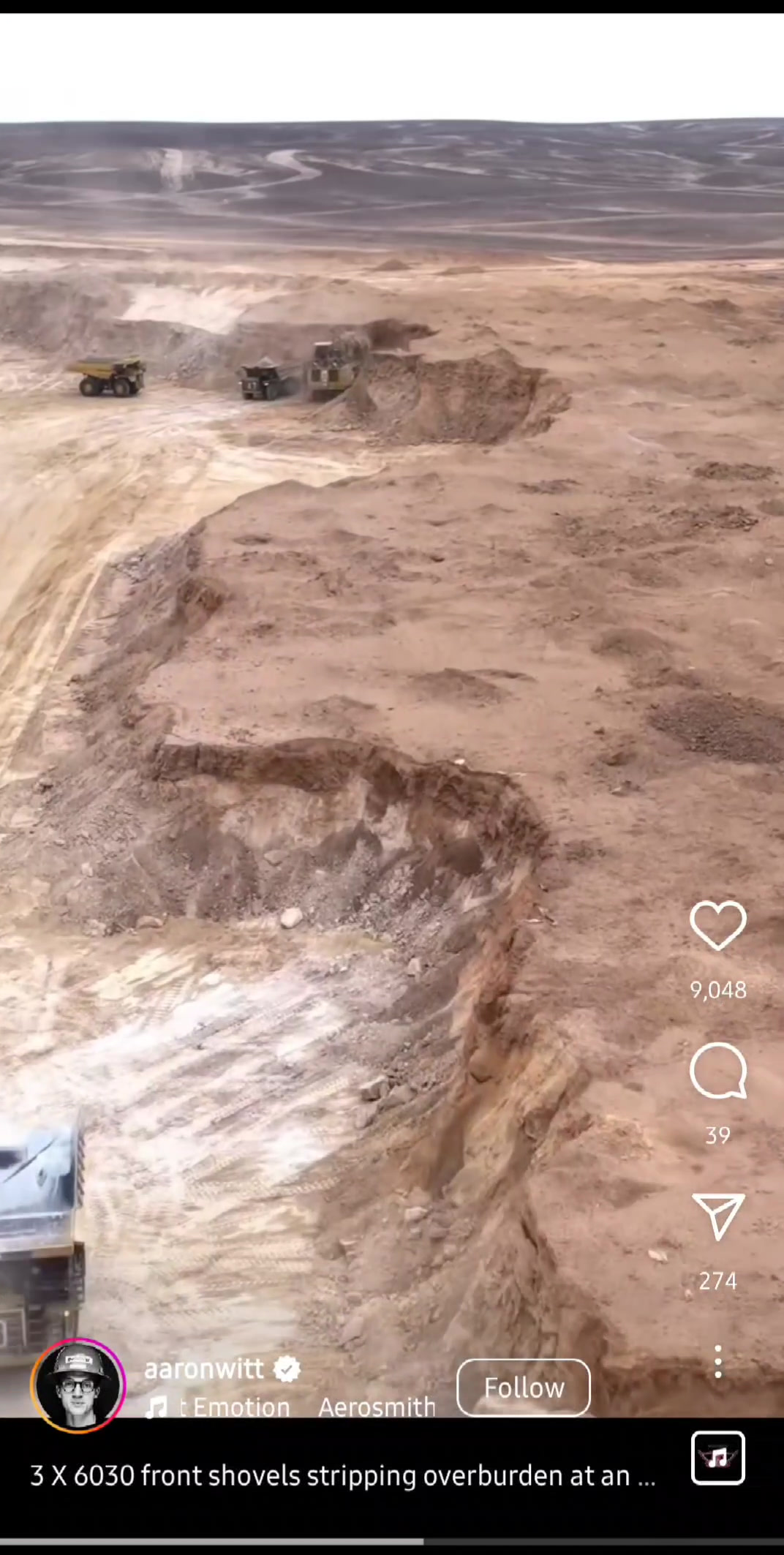Like this reel with the heart icon
784x1555 pixels.
tap(717, 925)
